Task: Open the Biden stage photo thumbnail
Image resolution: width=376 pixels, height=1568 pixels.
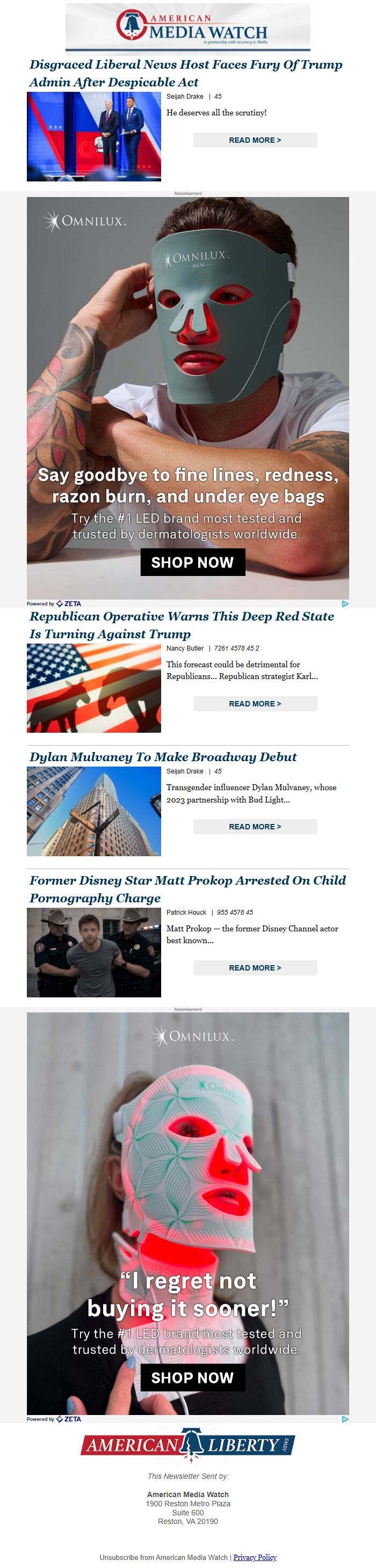Action: (94, 136)
